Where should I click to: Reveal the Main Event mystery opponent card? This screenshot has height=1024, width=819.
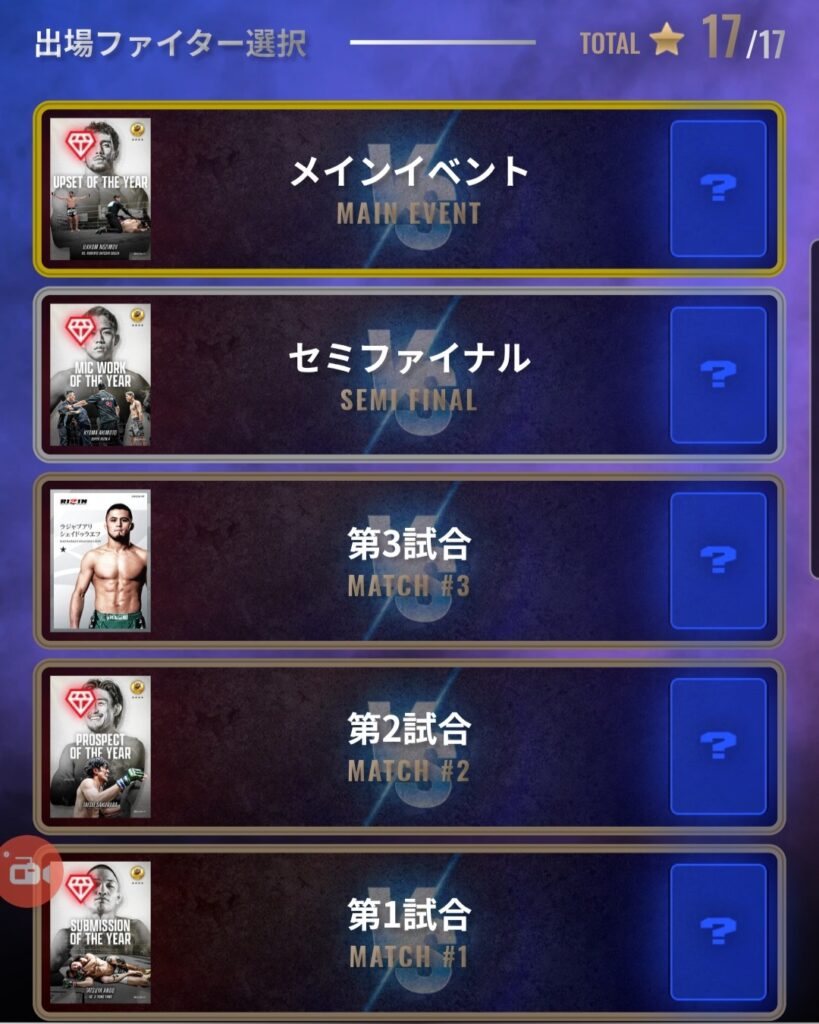point(718,189)
